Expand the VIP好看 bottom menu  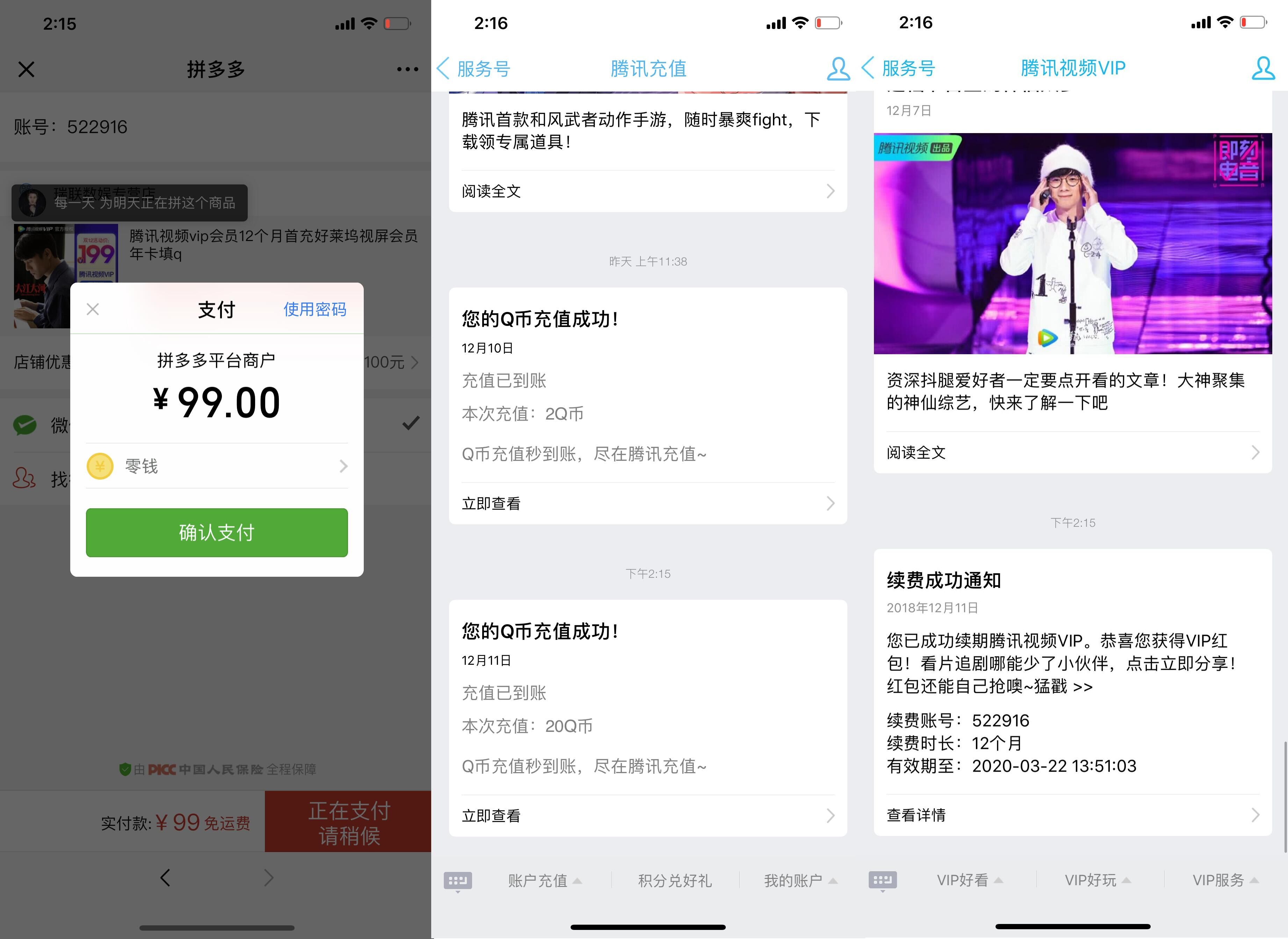(x=970, y=880)
